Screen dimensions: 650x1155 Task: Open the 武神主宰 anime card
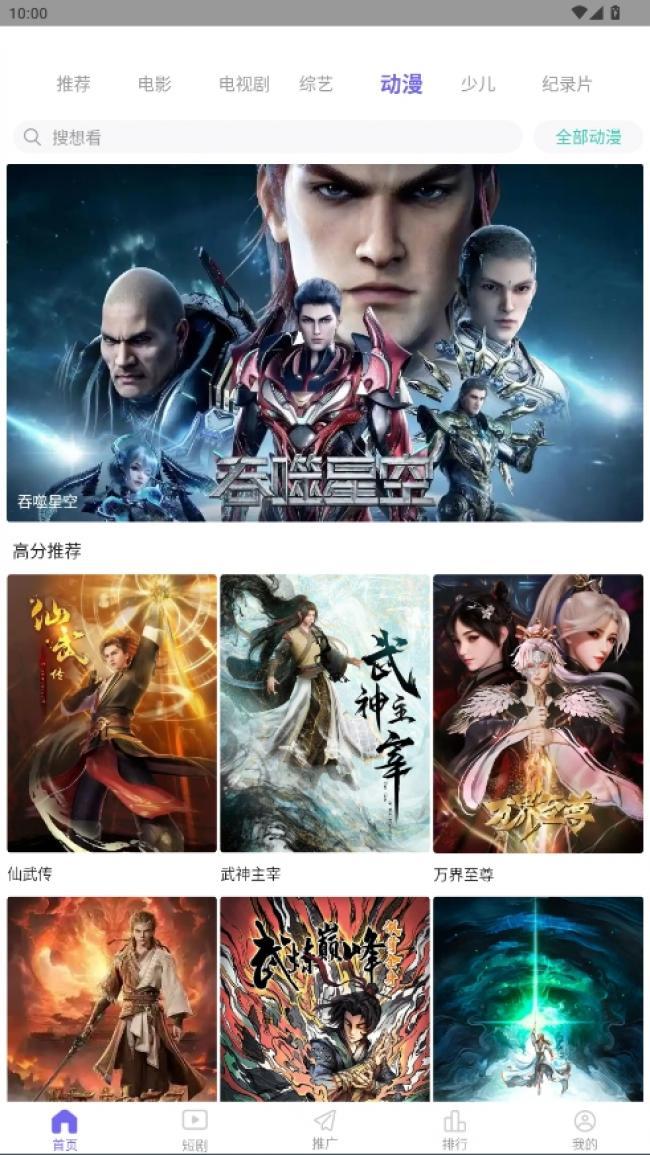pos(325,713)
